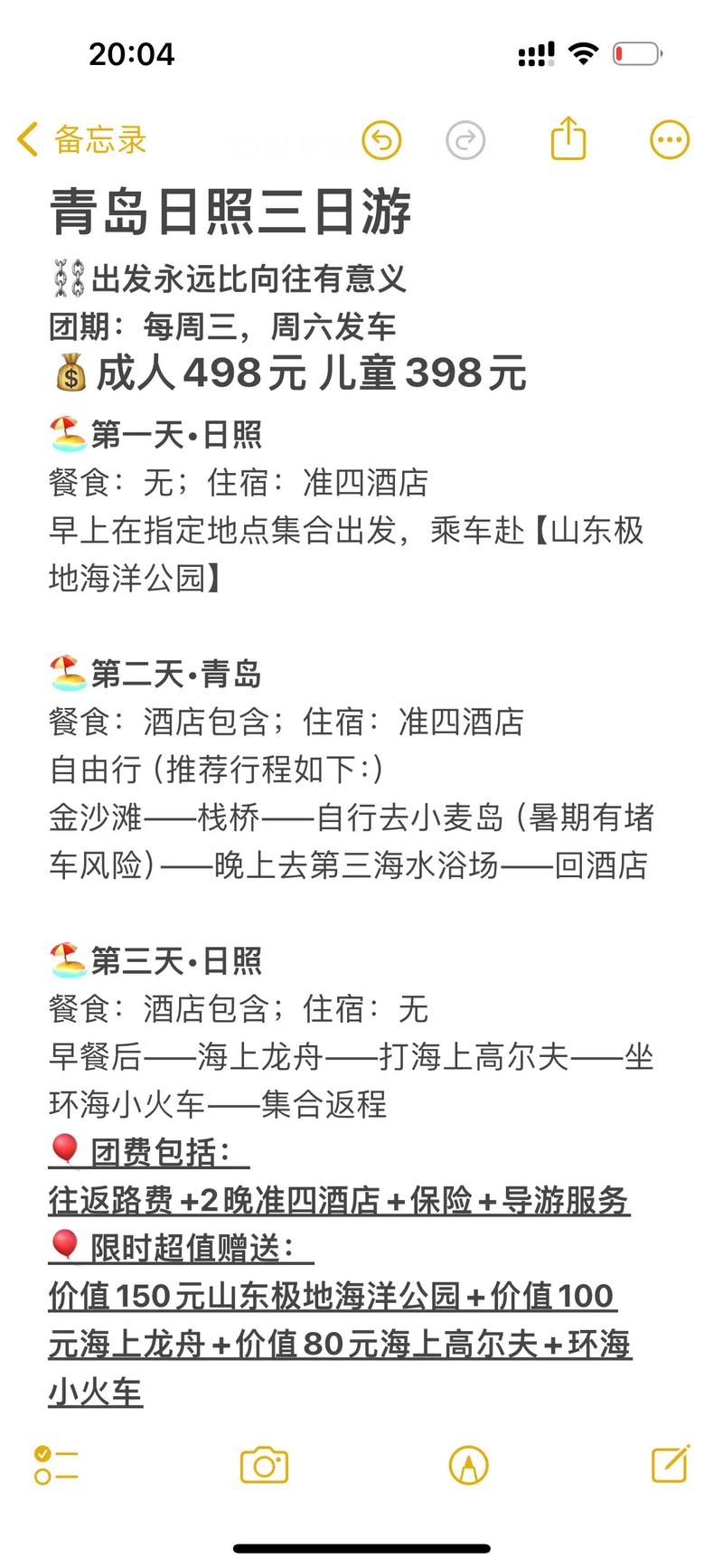Create a new note

tap(671, 1464)
